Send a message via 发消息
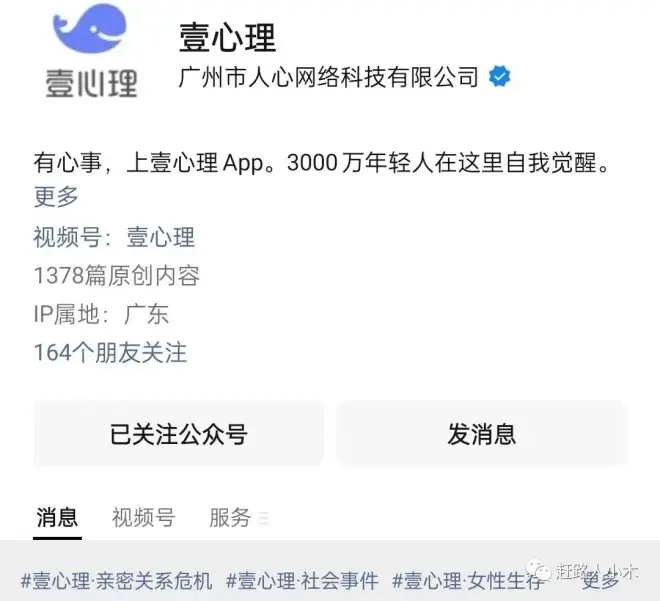The height and width of the screenshot is (601, 660). point(481,434)
